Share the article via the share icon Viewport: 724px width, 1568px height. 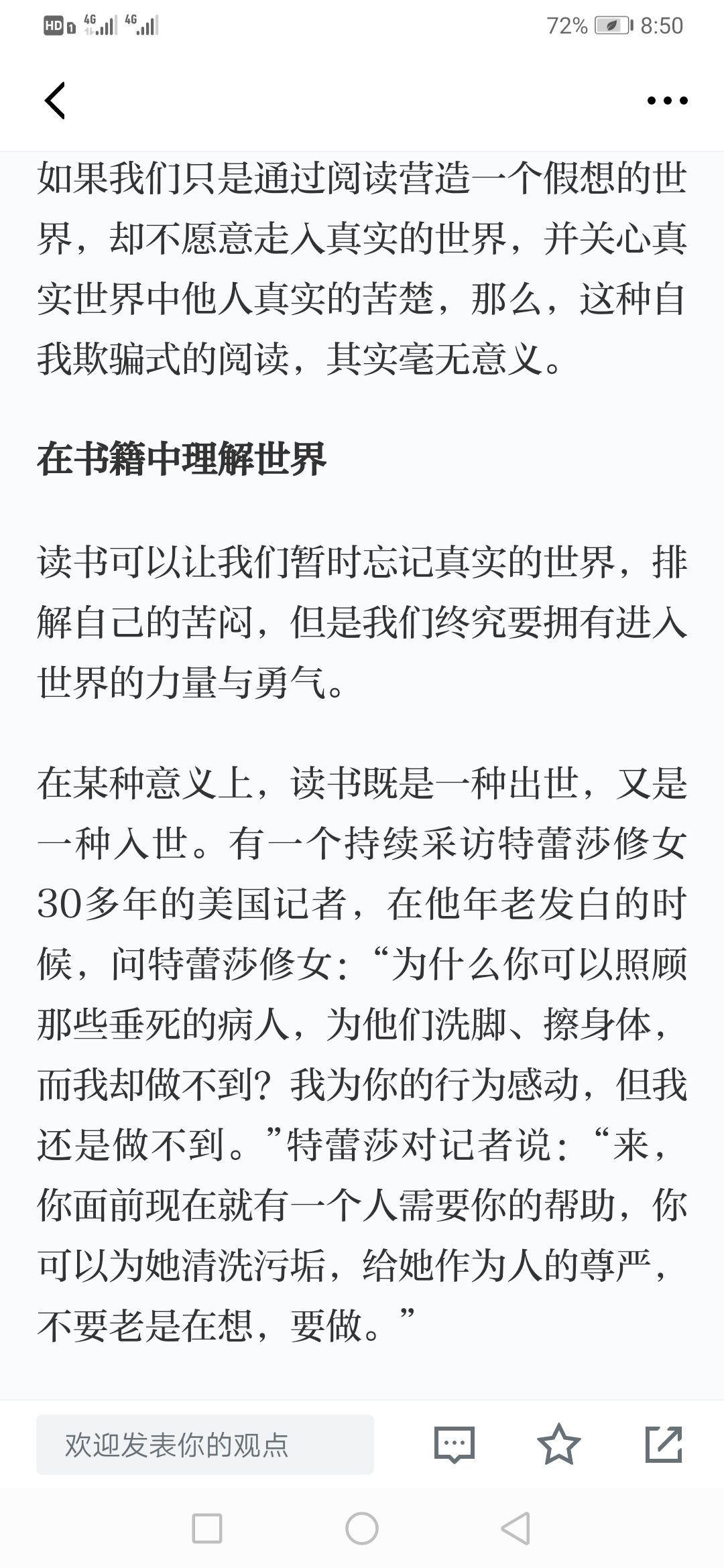tap(664, 1444)
